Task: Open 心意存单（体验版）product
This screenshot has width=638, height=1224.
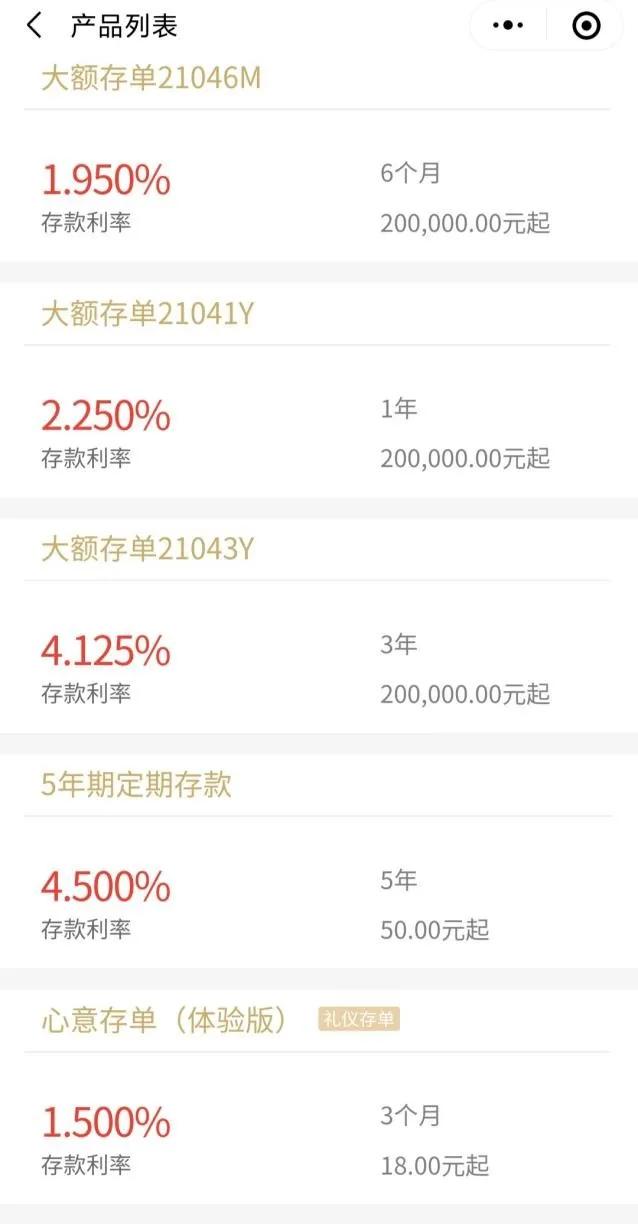Action: [x=319, y=1097]
